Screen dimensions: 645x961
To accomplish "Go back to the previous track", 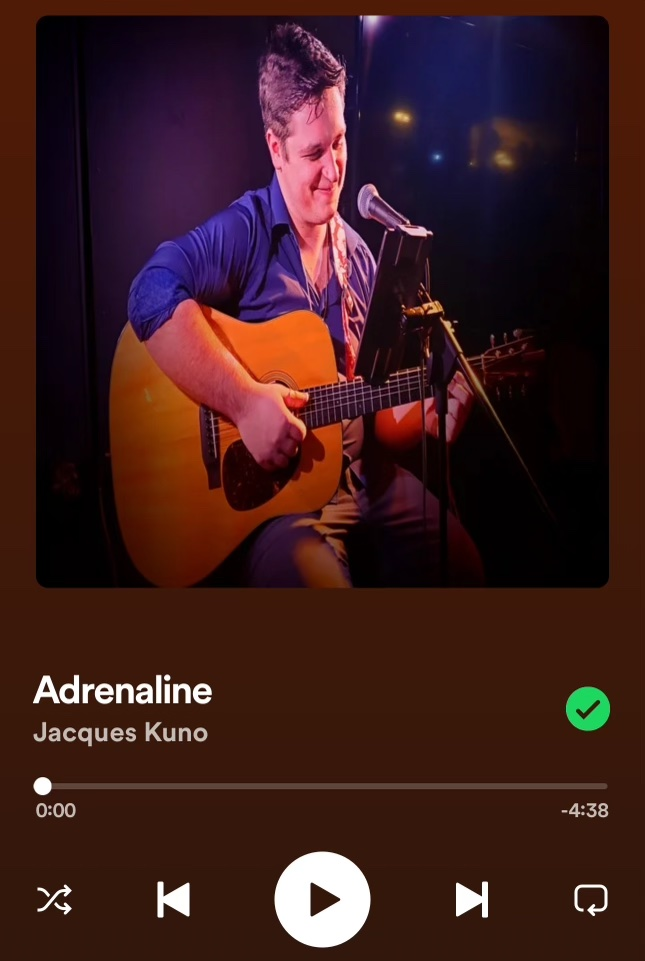I will [x=174, y=899].
